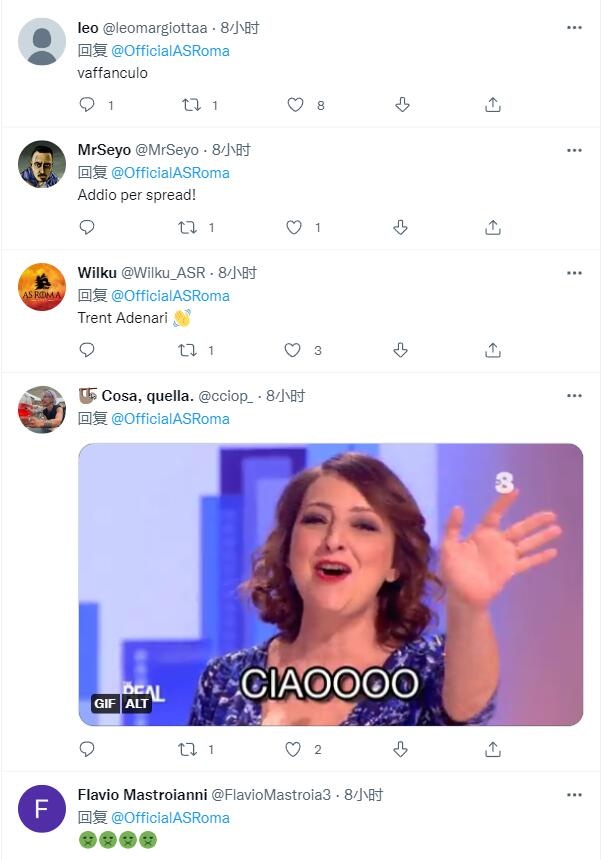Screen dimensions: 602x860
Task: Comment on MrSeyo's tweet
Action: coord(87,228)
